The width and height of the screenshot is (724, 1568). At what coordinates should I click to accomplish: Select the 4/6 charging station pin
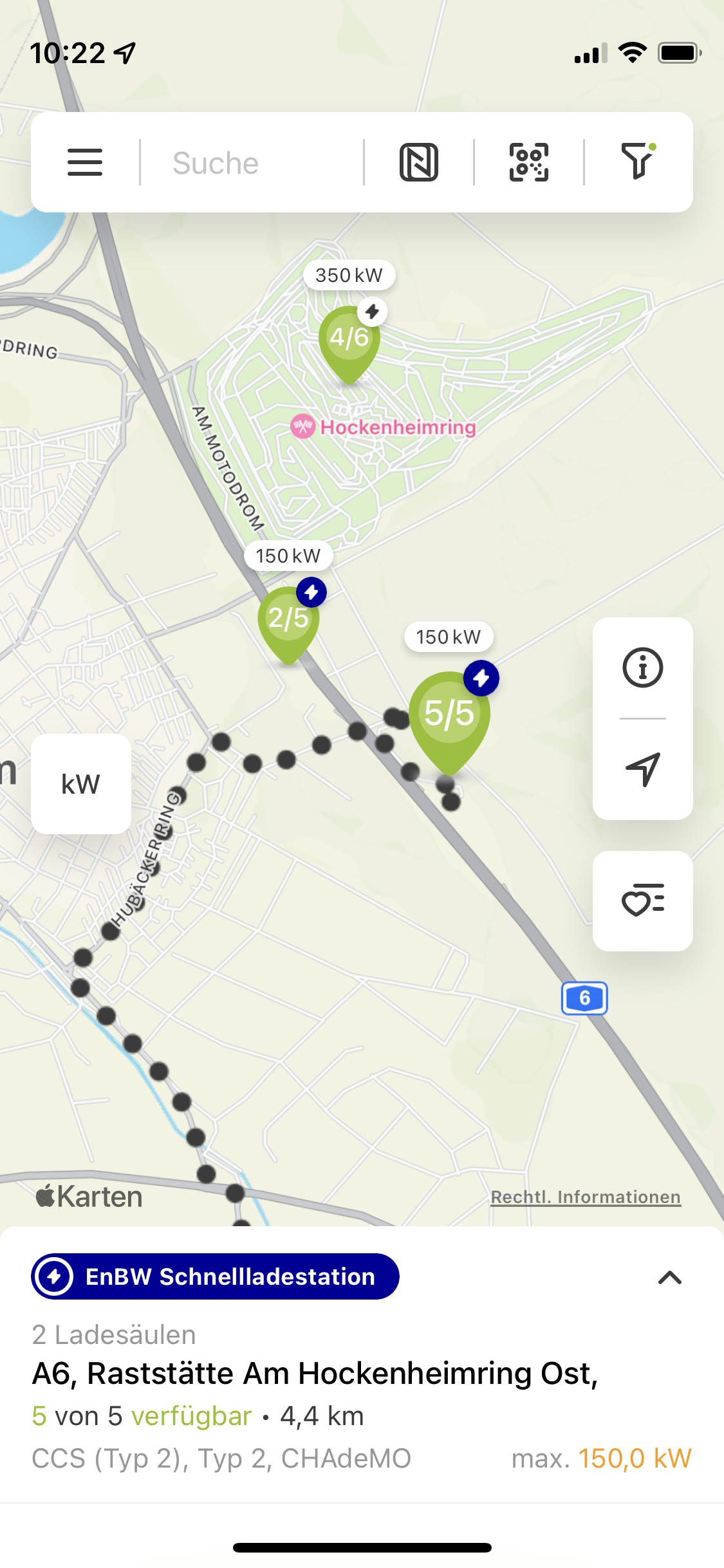[x=349, y=342]
